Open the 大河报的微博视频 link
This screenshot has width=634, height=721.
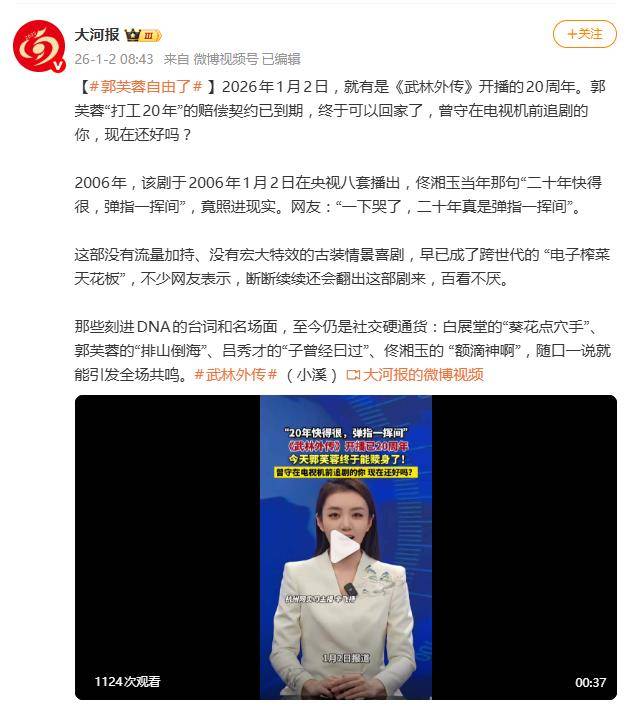click(414, 375)
